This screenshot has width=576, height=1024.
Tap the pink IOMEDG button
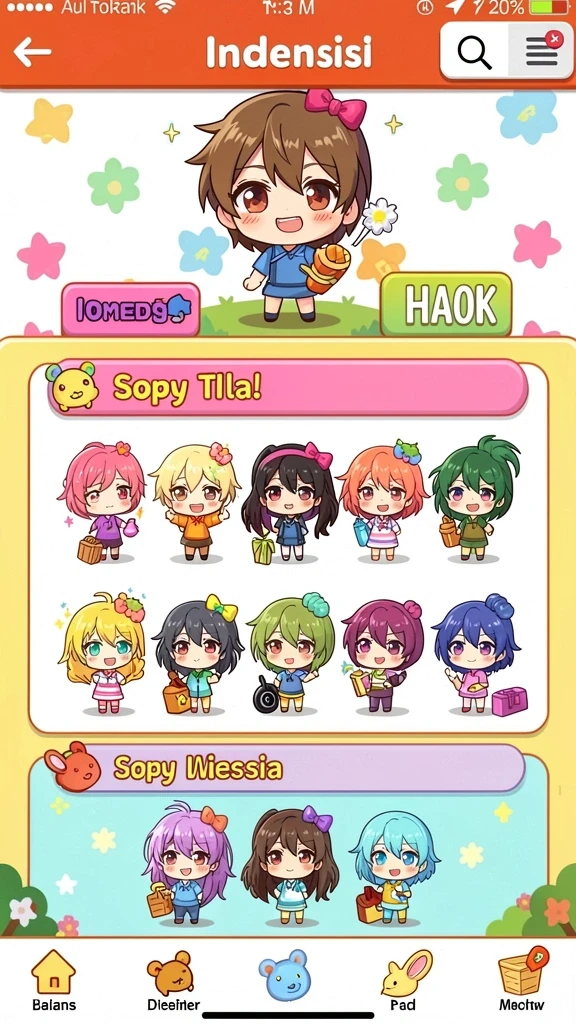[131, 310]
